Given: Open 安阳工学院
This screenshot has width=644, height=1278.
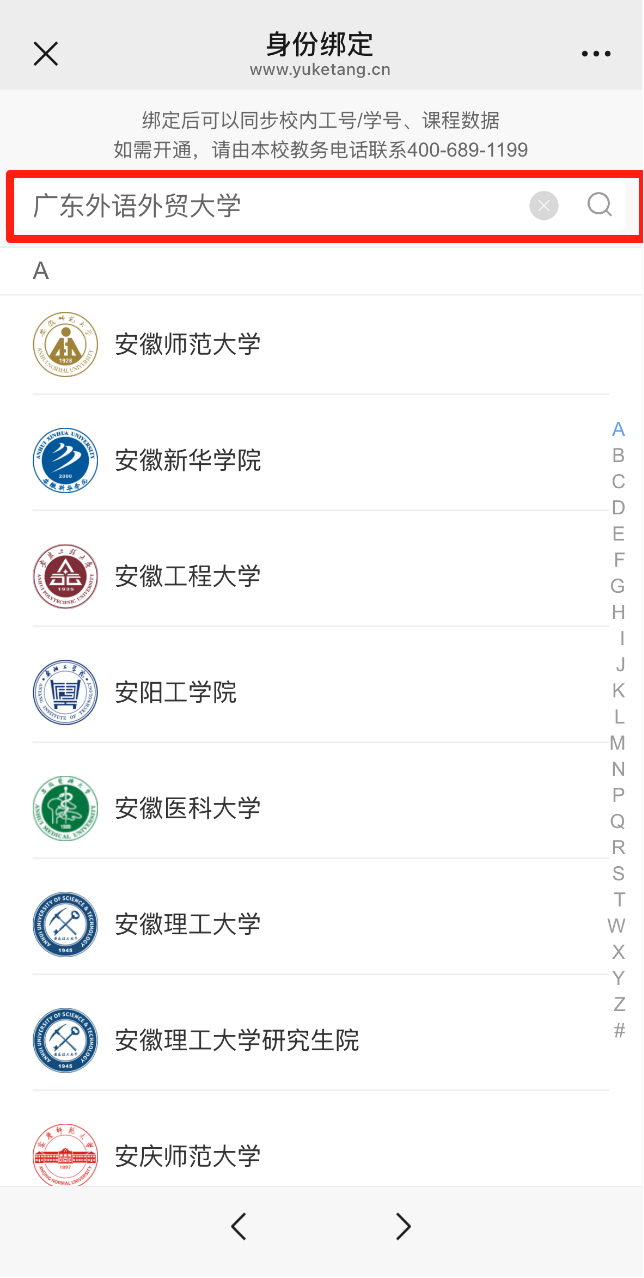Looking at the screenshot, I should click(176, 692).
